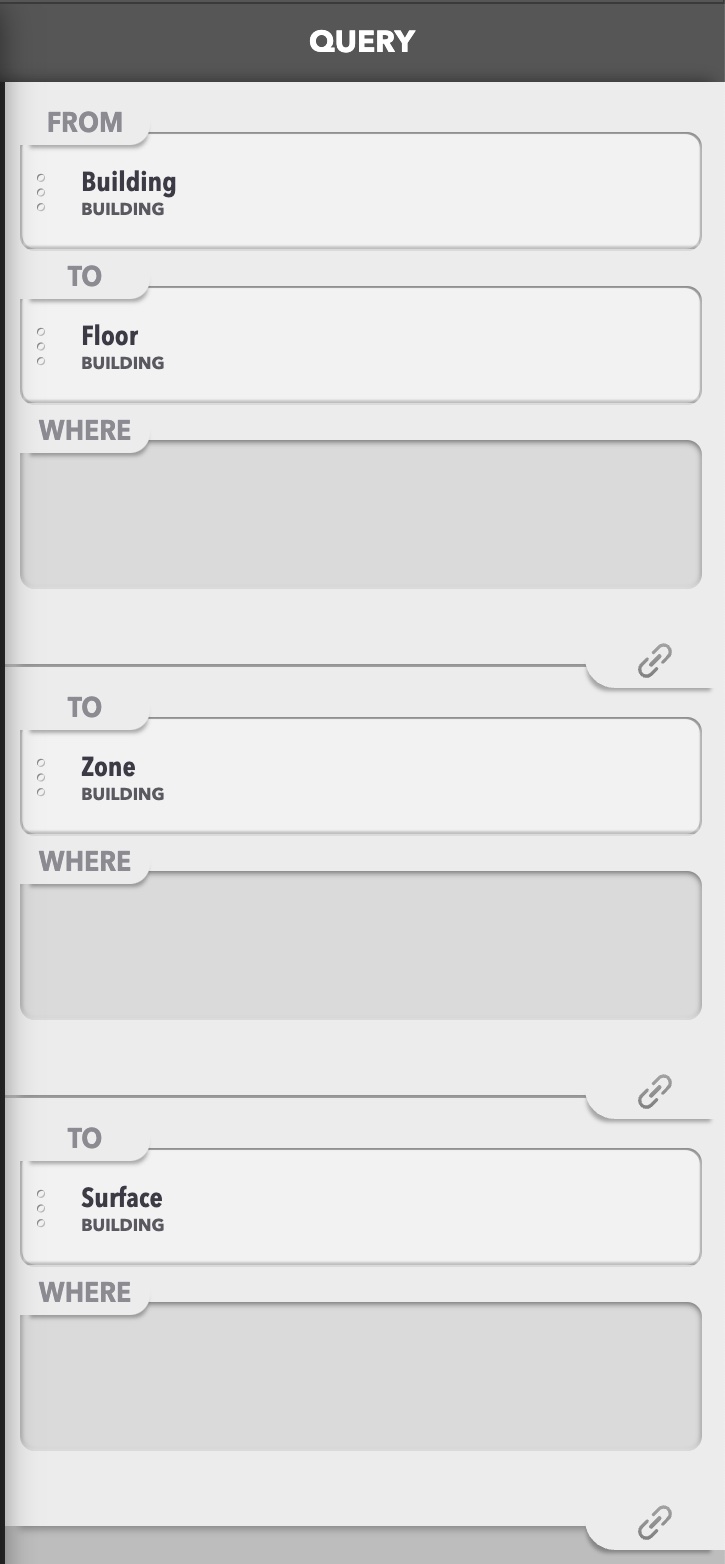
Task: Select the Surface entity row
Action: [360, 1208]
